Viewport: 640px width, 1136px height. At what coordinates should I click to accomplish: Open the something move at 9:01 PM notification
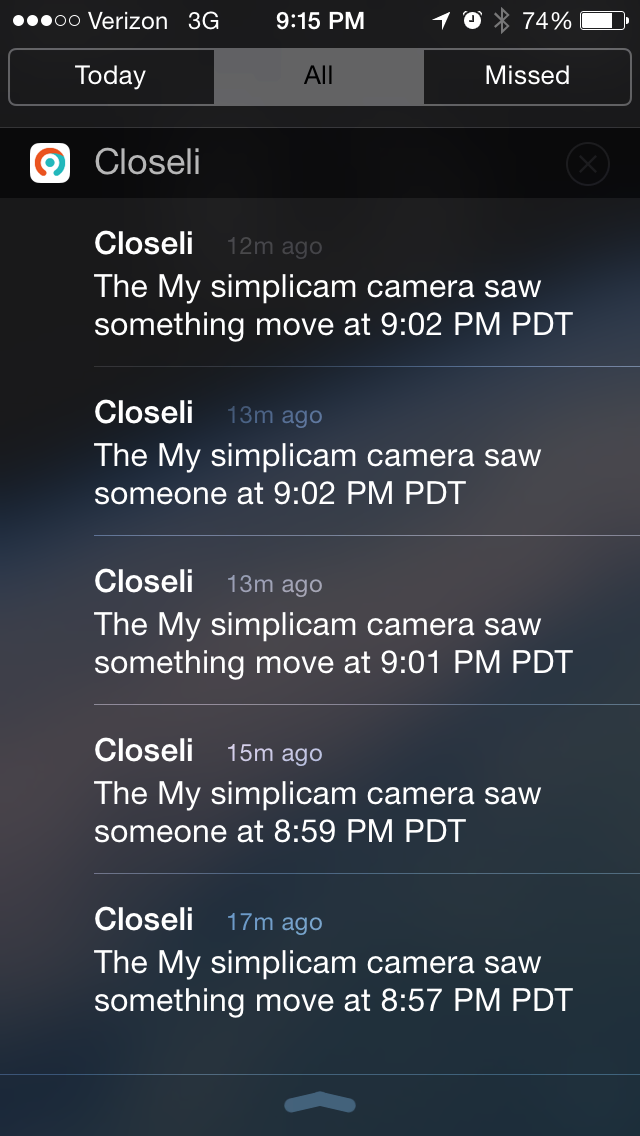coord(333,623)
